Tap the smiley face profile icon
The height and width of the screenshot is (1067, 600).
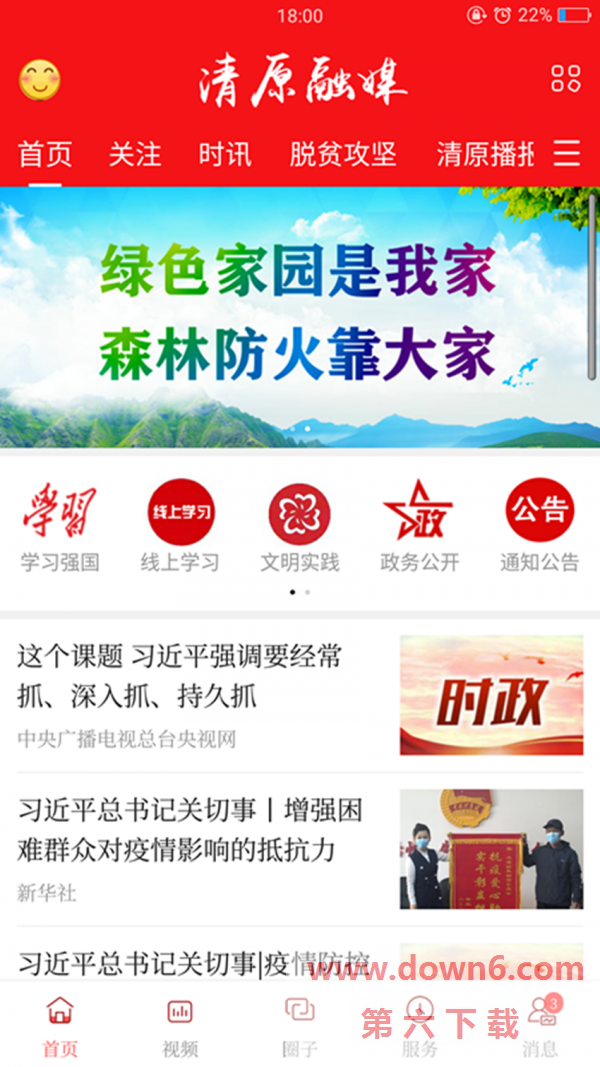tap(40, 79)
